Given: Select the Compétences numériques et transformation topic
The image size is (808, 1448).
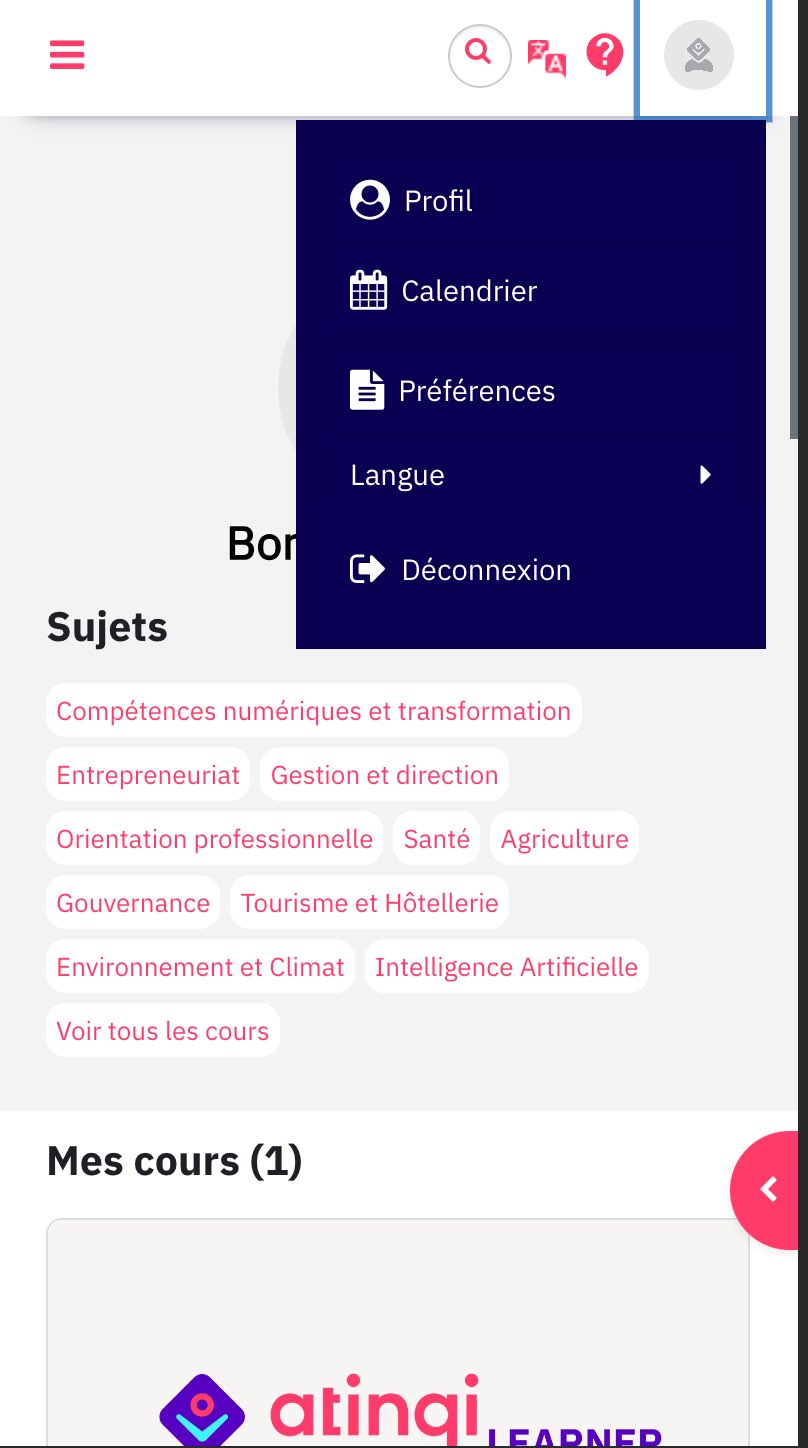Looking at the screenshot, I should (314, 711).
